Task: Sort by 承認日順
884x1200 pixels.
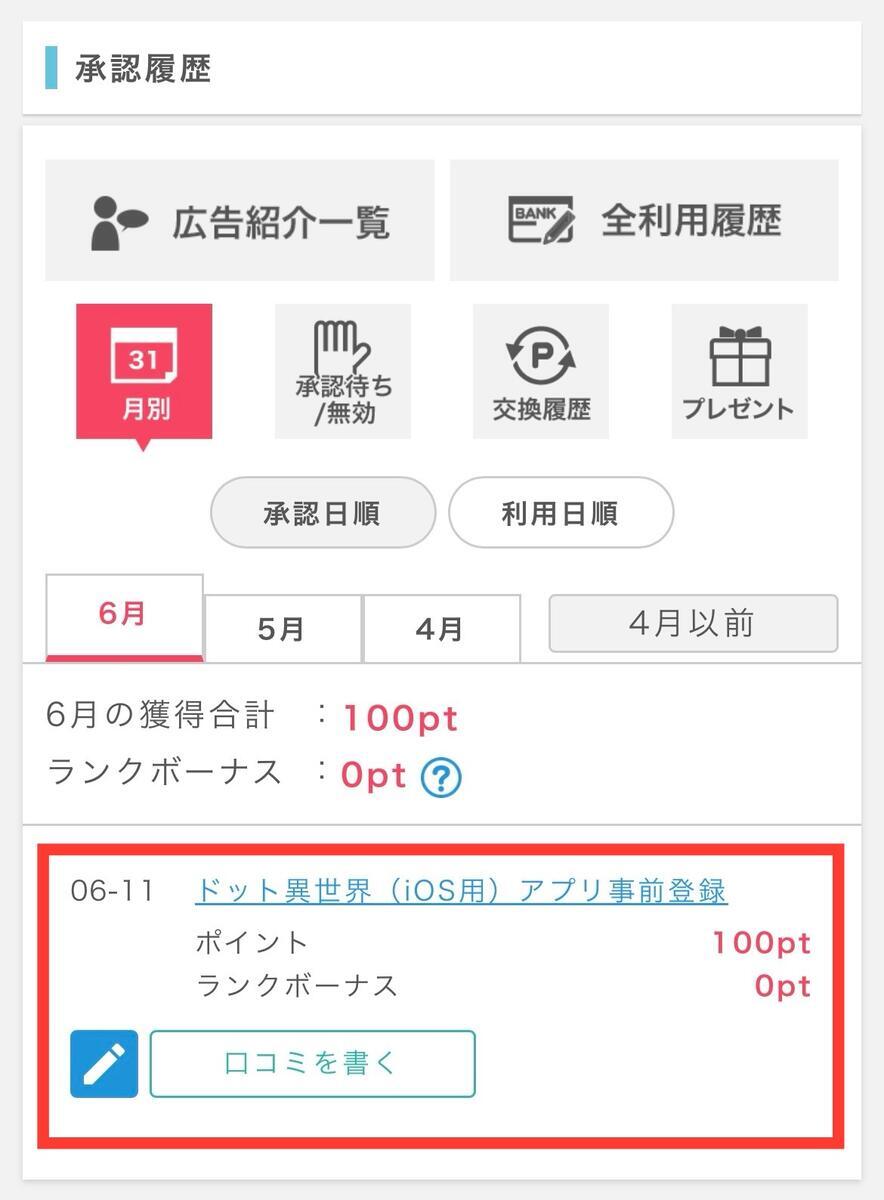Action: 323,513
